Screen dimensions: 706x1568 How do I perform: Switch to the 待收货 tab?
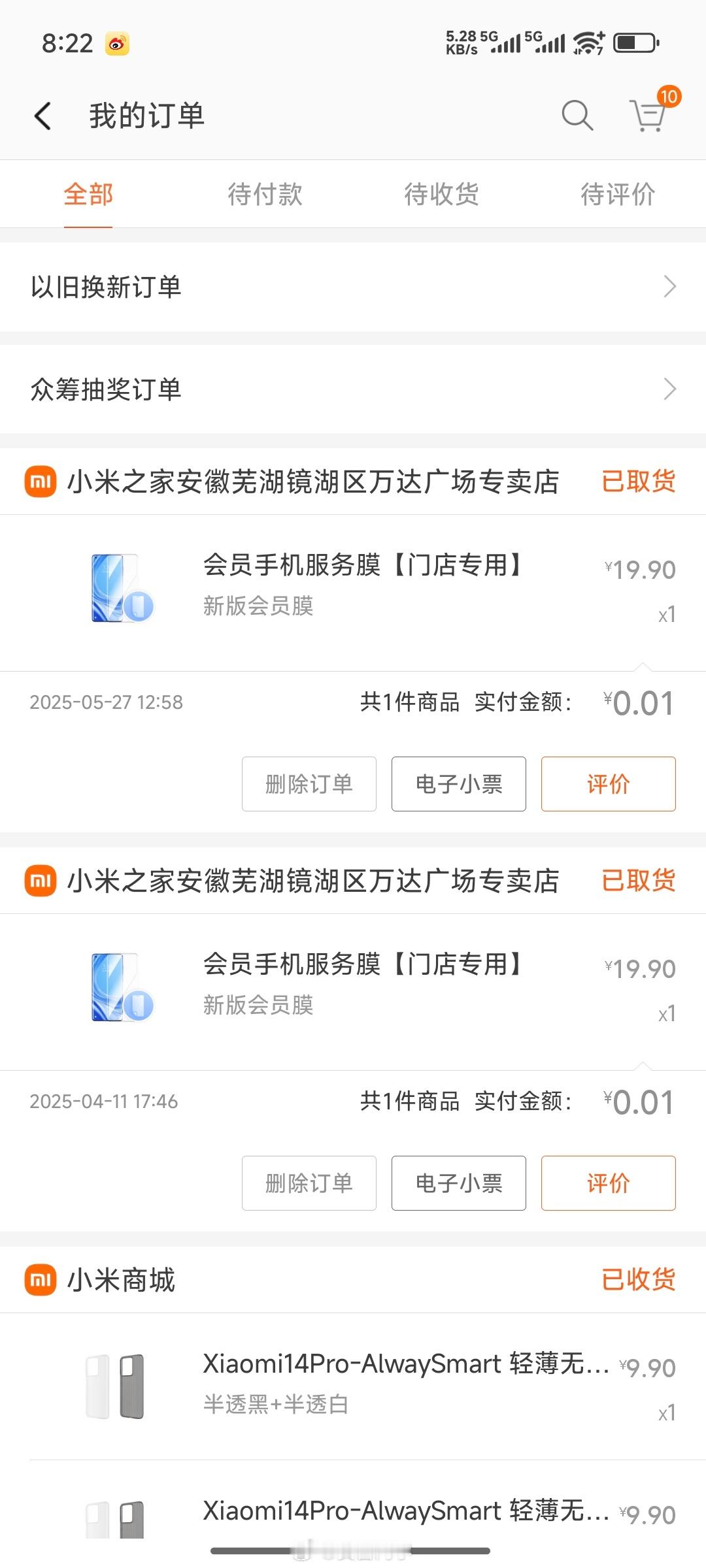click(441, 194)
